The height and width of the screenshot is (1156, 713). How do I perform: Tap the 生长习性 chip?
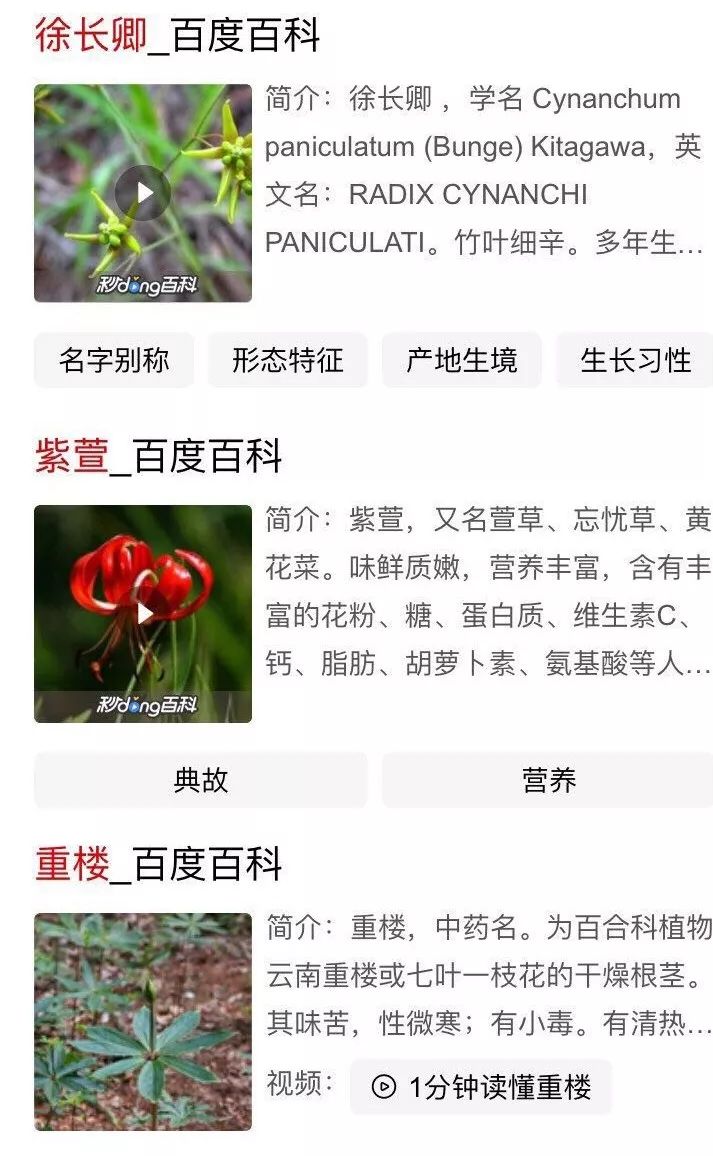click(x=635, y=361)
